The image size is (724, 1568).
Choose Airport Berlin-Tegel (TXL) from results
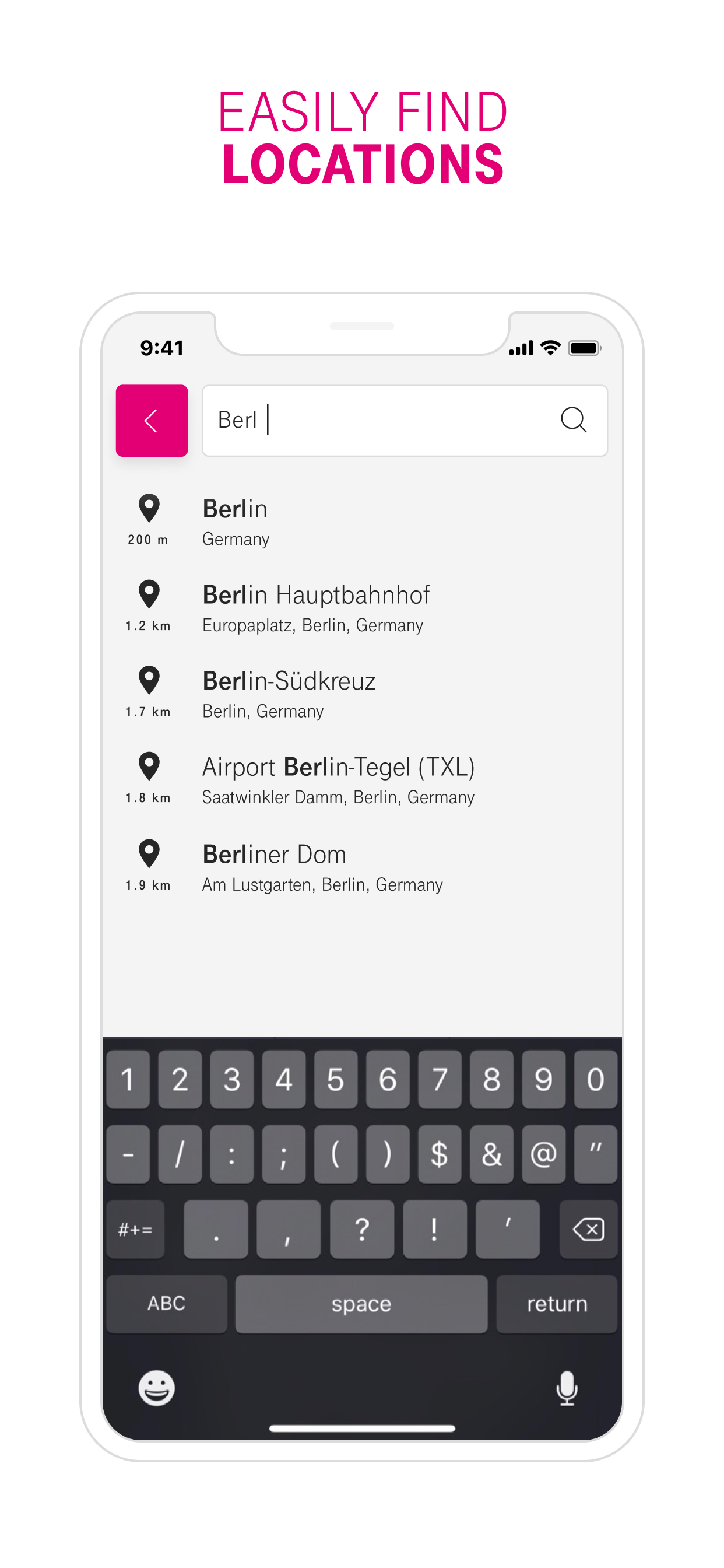[338, 779]
